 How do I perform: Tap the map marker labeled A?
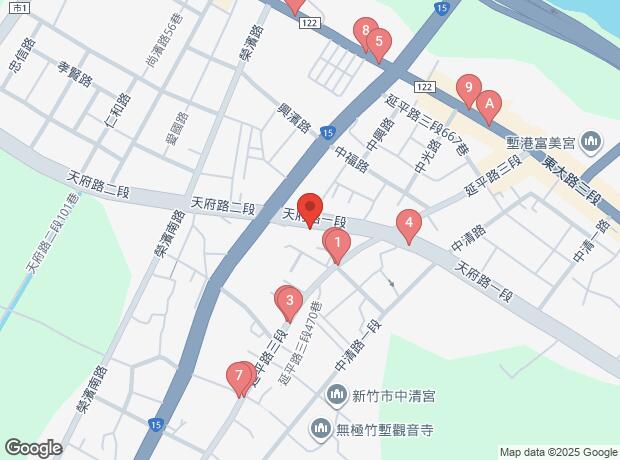tap(489, 102)
